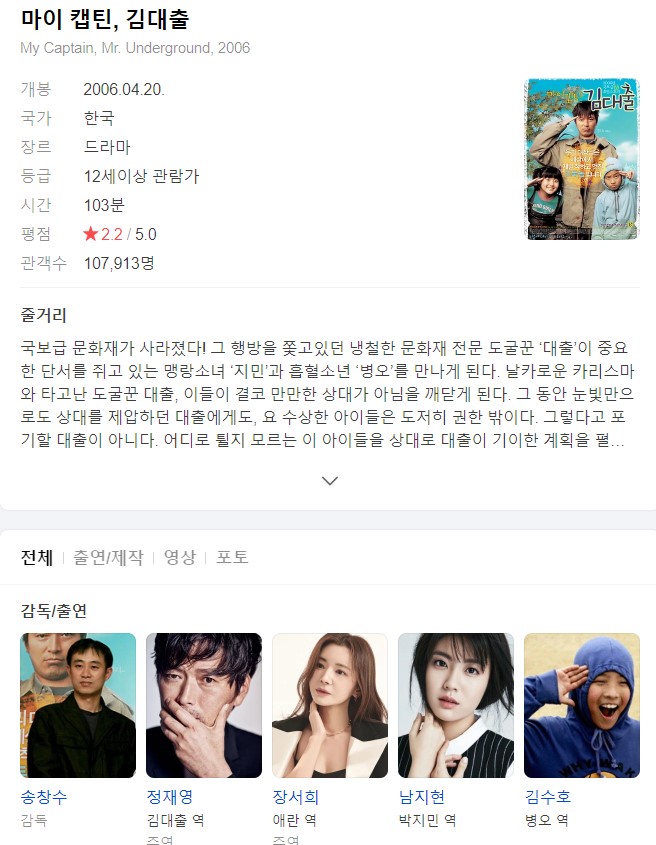Open the 영상 tab
This screenshot has width=656, height=845.
[x=180, y=557]
